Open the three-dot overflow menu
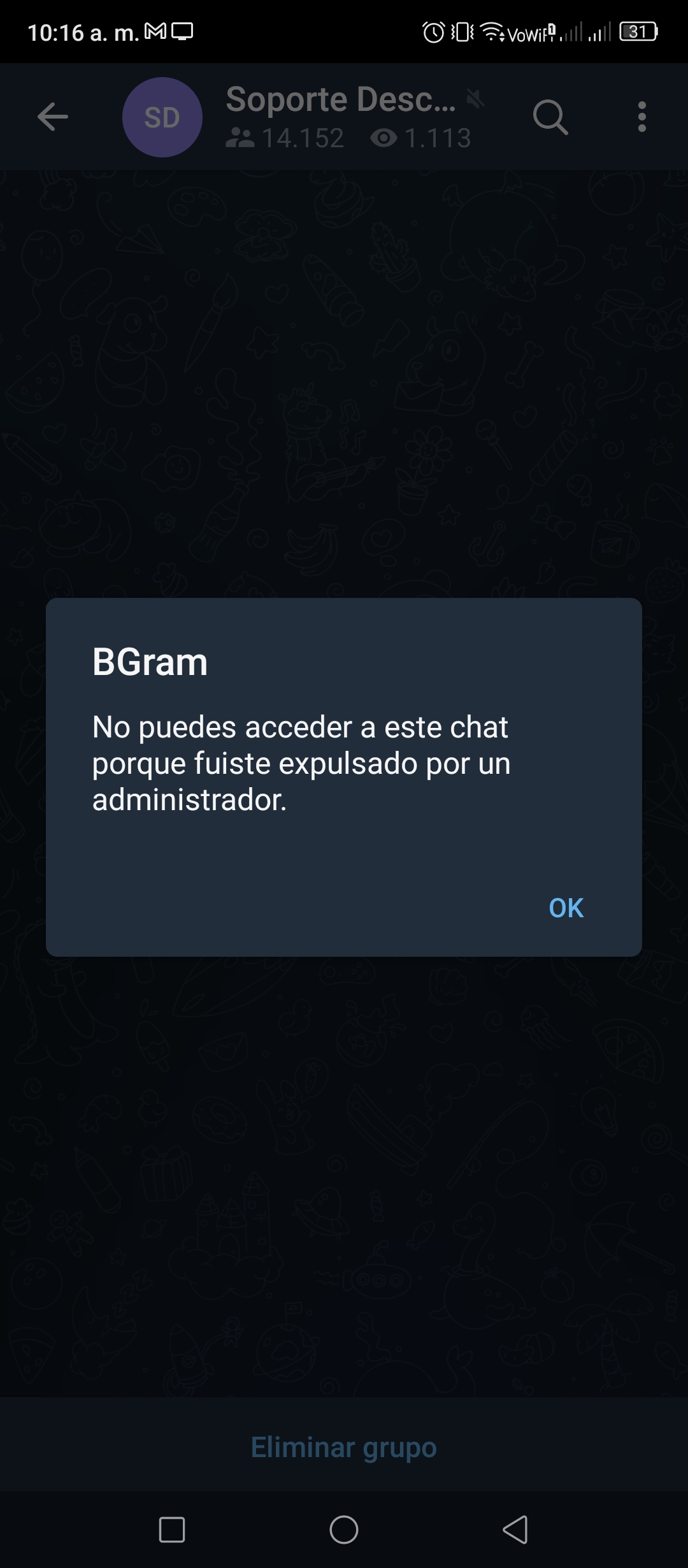688x1568 pixels. (x=642, y=117)
